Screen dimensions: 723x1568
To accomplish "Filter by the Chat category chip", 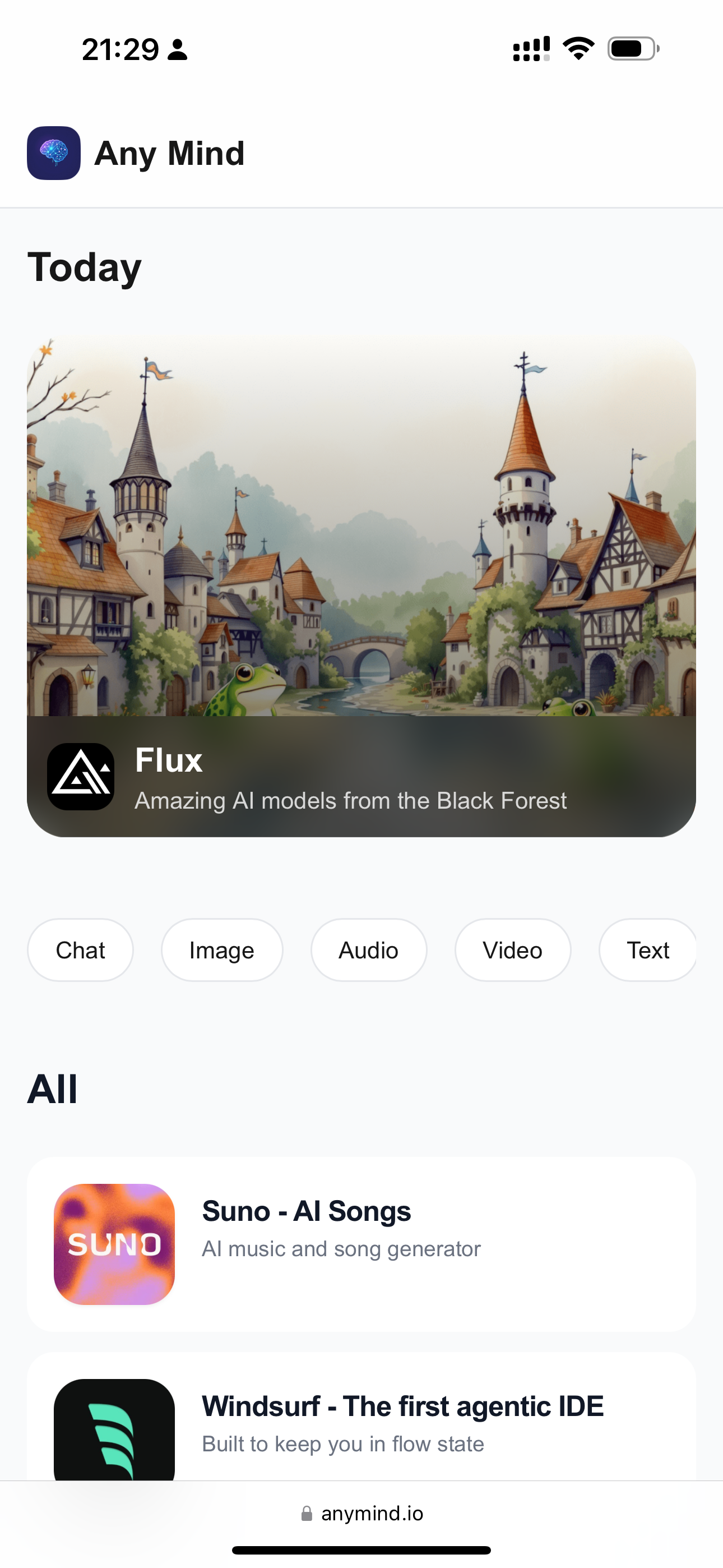I will click(80, 950).
